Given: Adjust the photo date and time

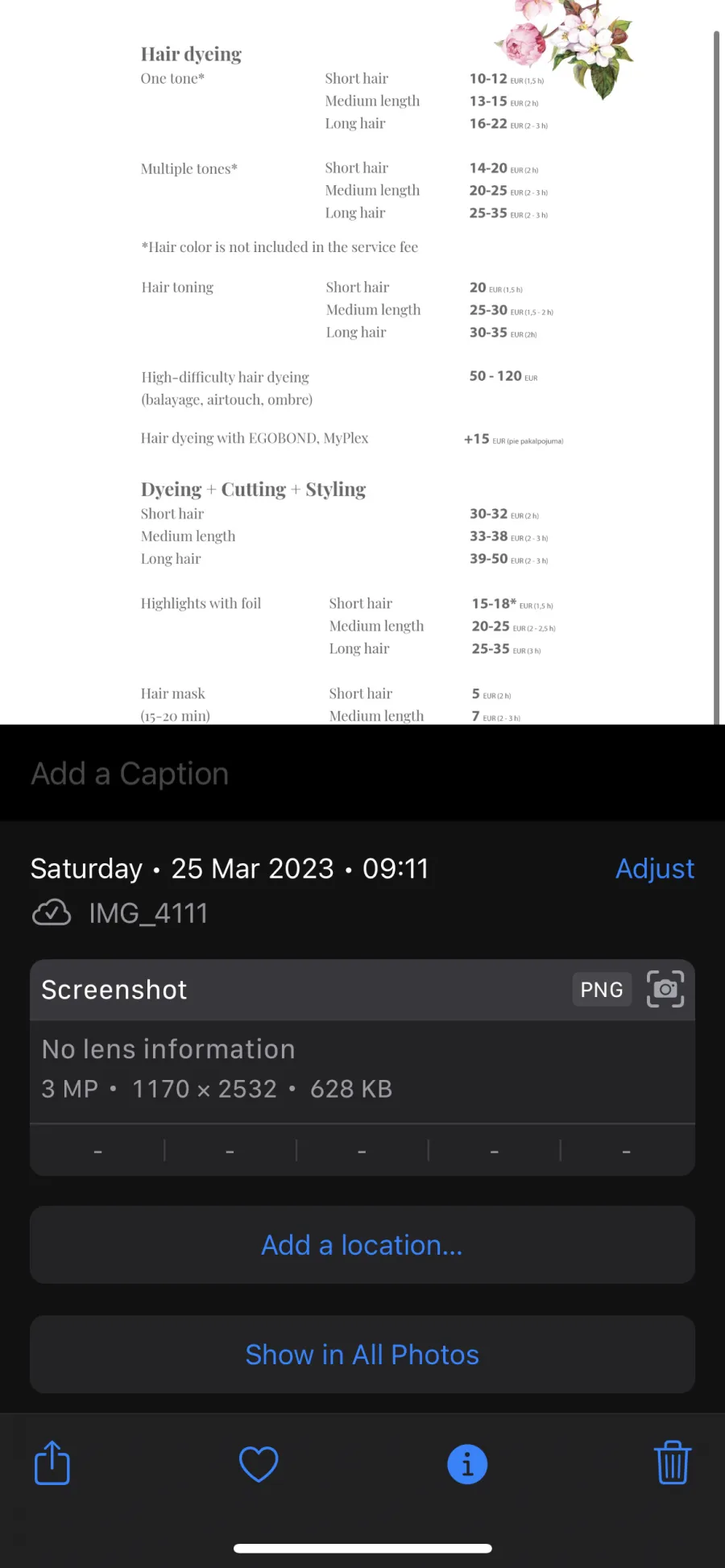Looking at the screenshot, I should 654,868.
